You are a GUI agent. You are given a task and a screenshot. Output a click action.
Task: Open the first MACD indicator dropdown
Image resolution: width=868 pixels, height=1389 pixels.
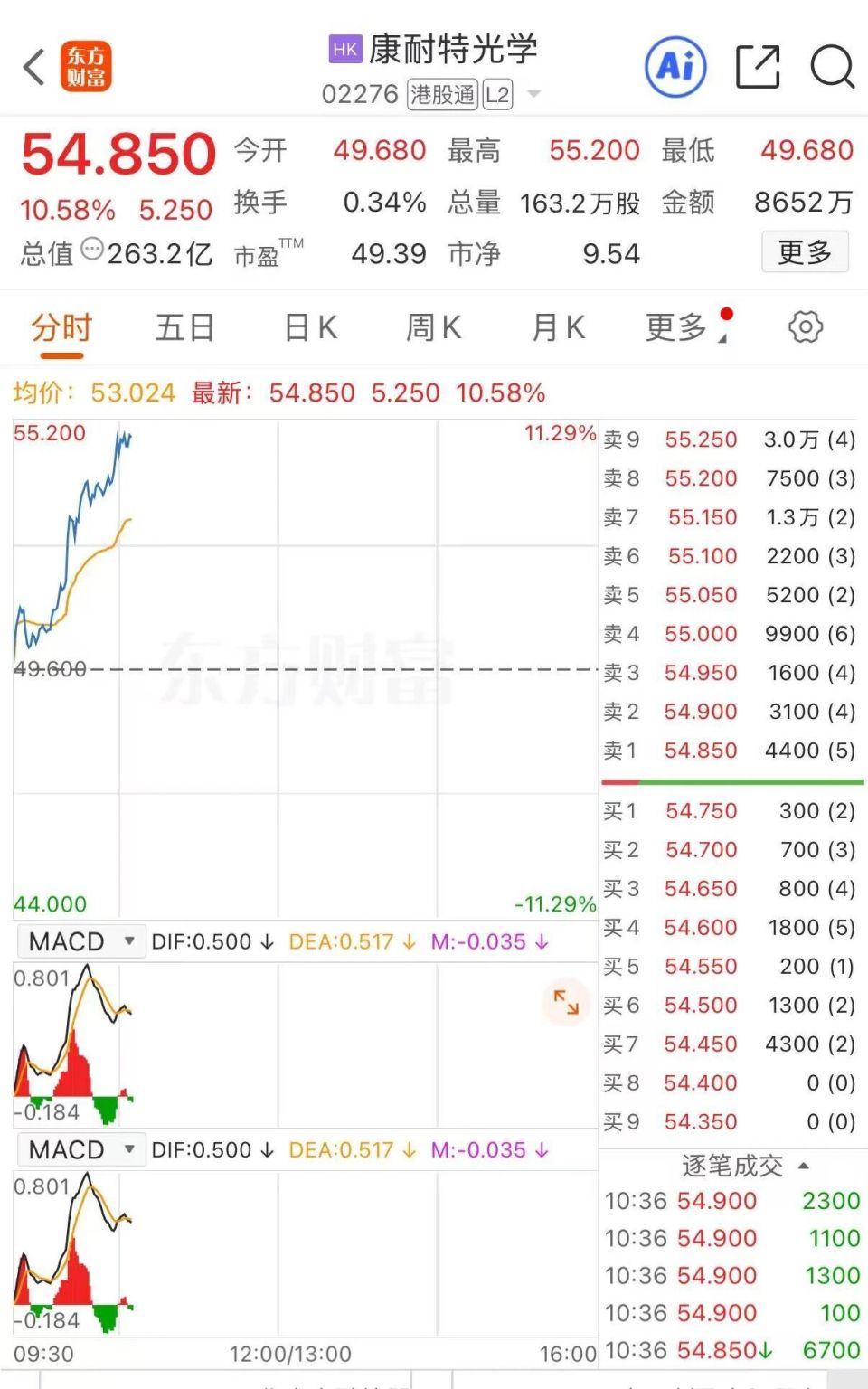point(80,941)
